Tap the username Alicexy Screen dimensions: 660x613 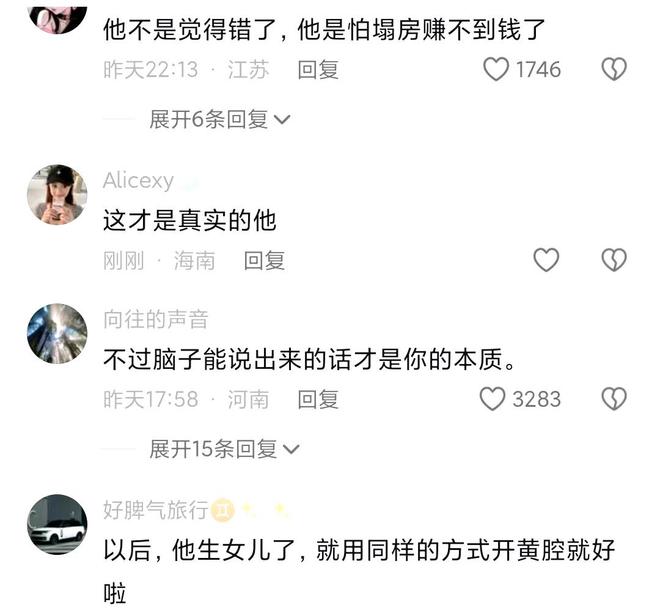[x=138, y=181]
